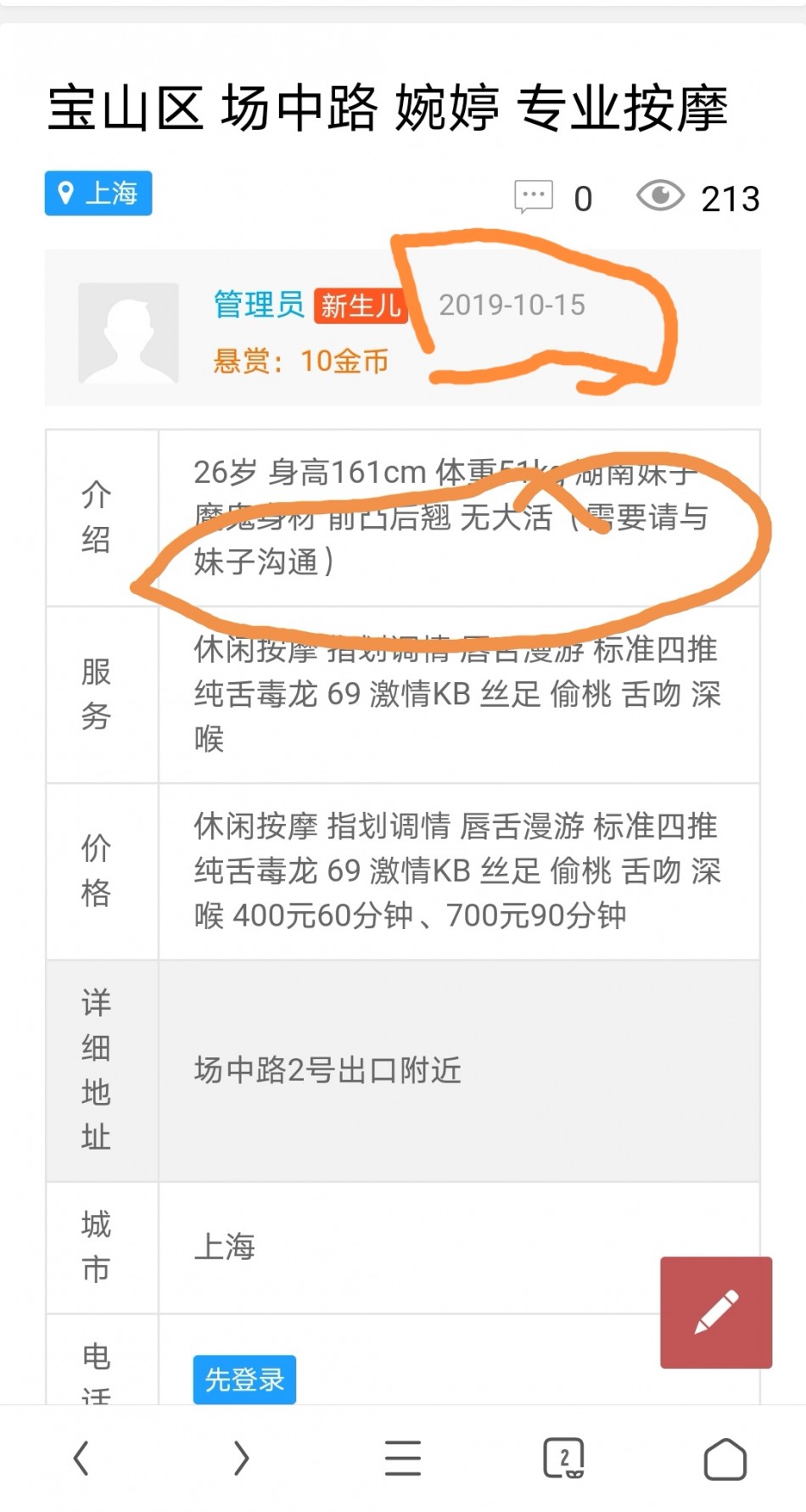Viewport: 806px width, 1512px height.
Task: Tap the 上海 location tag
Action: (x=98, y=193)
